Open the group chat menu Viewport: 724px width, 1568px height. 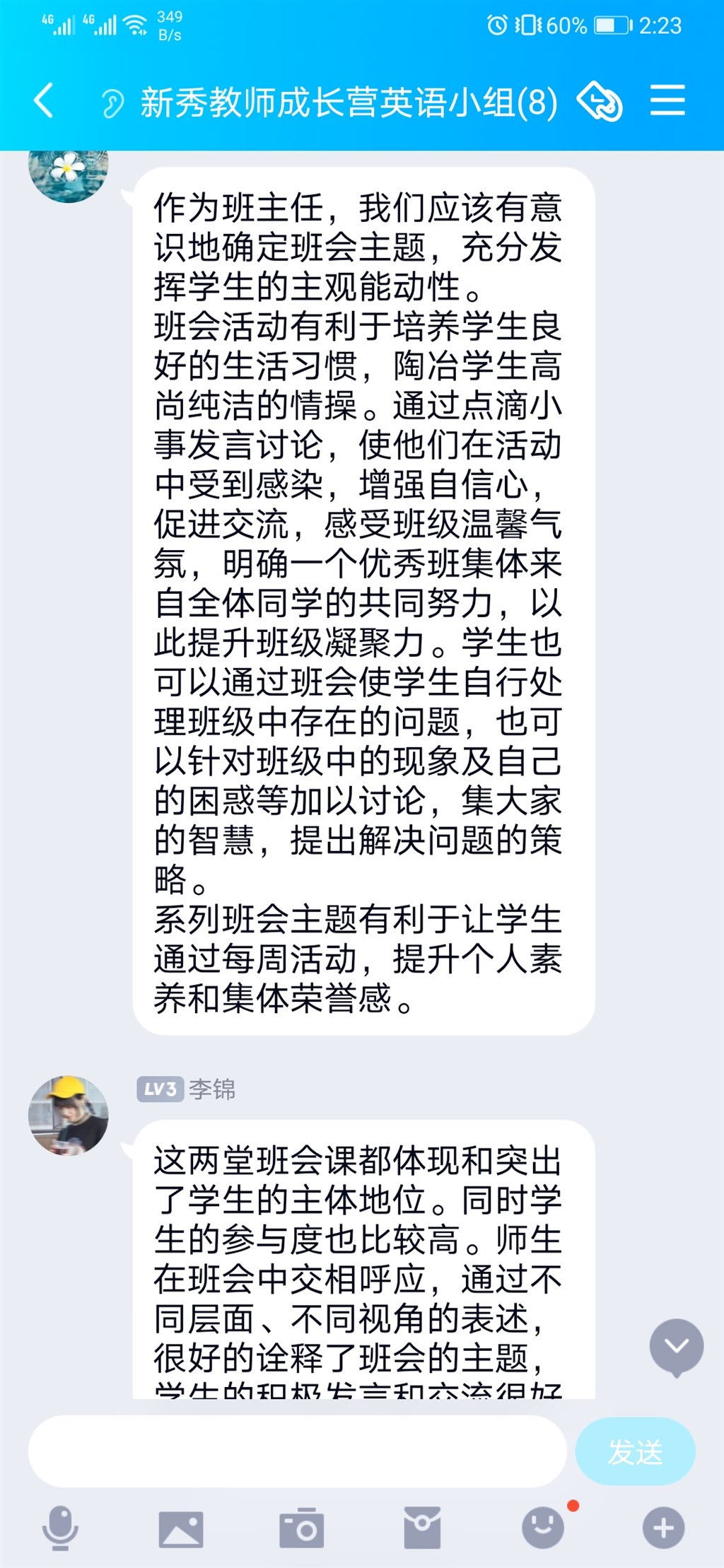tap(667, 100)
